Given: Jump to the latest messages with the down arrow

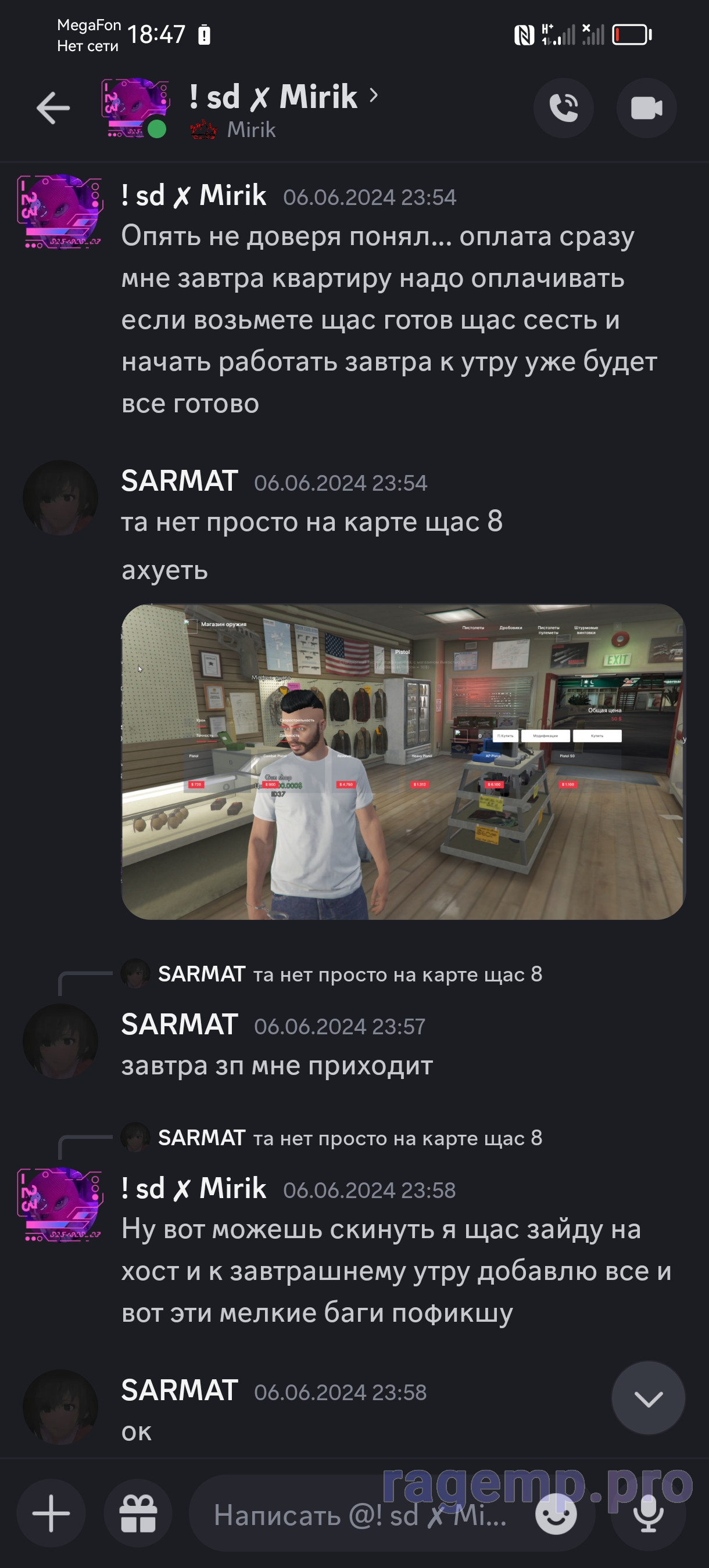Looking at the screenshot, I should [648, 1398].
